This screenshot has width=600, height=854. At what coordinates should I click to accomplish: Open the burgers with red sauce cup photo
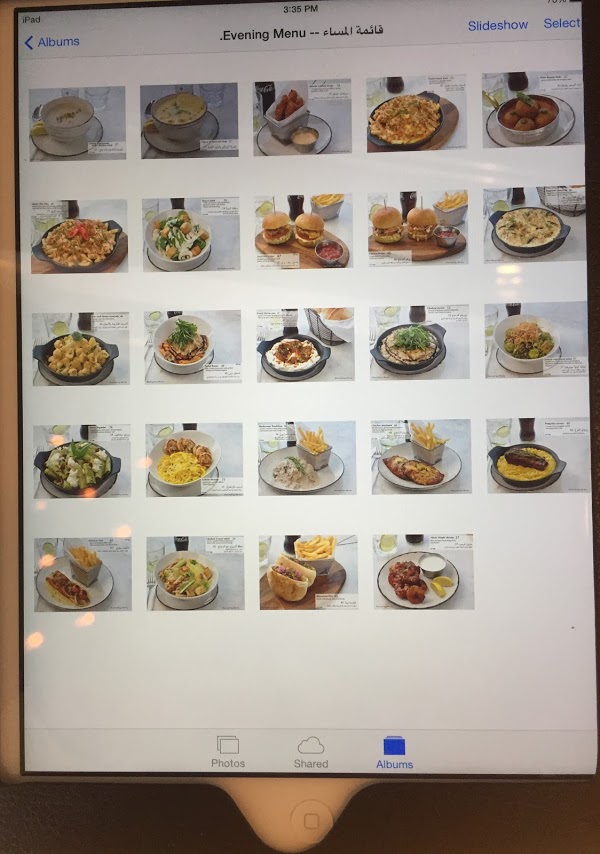pyautogui.click(x=303, y=232)
